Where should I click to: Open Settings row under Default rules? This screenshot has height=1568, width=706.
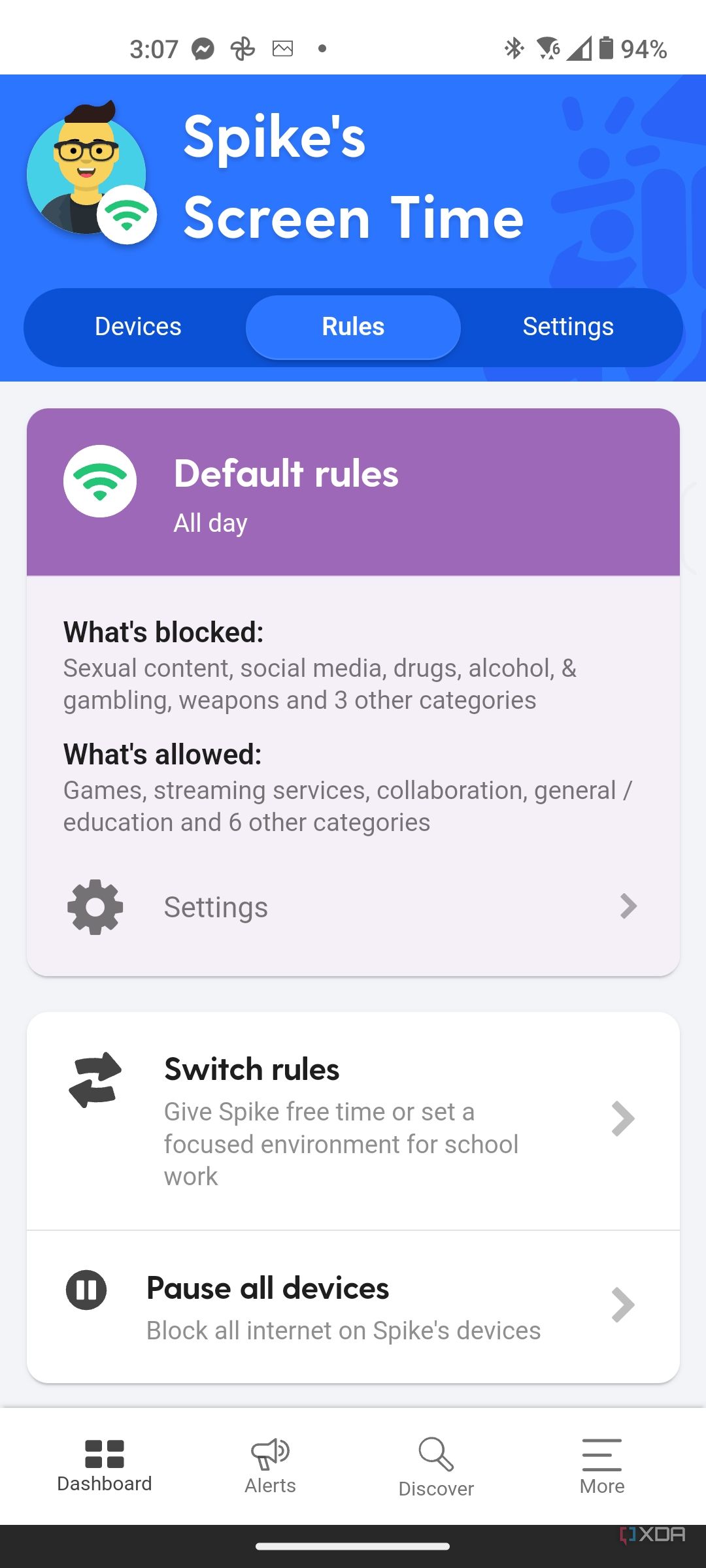pos(353,907)
